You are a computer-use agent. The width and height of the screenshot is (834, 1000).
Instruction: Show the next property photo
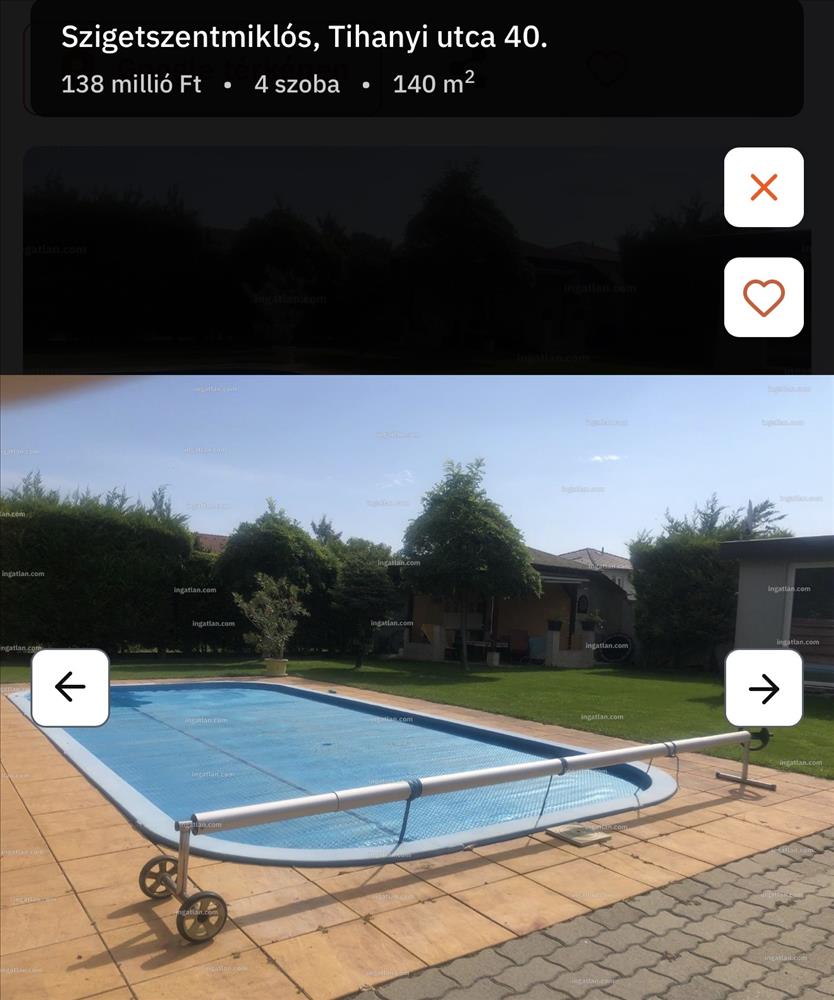click(x=763, y=688)
